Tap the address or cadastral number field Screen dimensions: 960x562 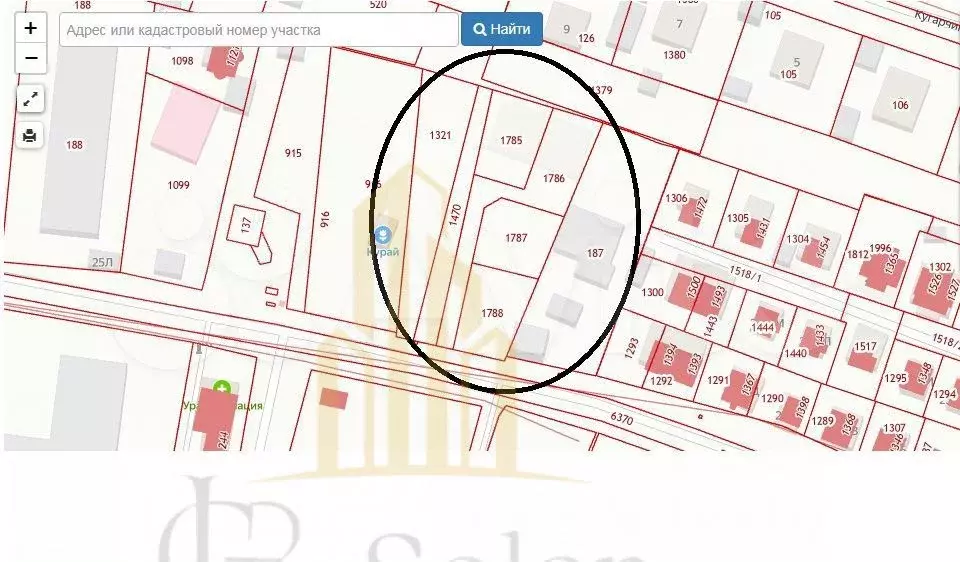pos(259,30)
